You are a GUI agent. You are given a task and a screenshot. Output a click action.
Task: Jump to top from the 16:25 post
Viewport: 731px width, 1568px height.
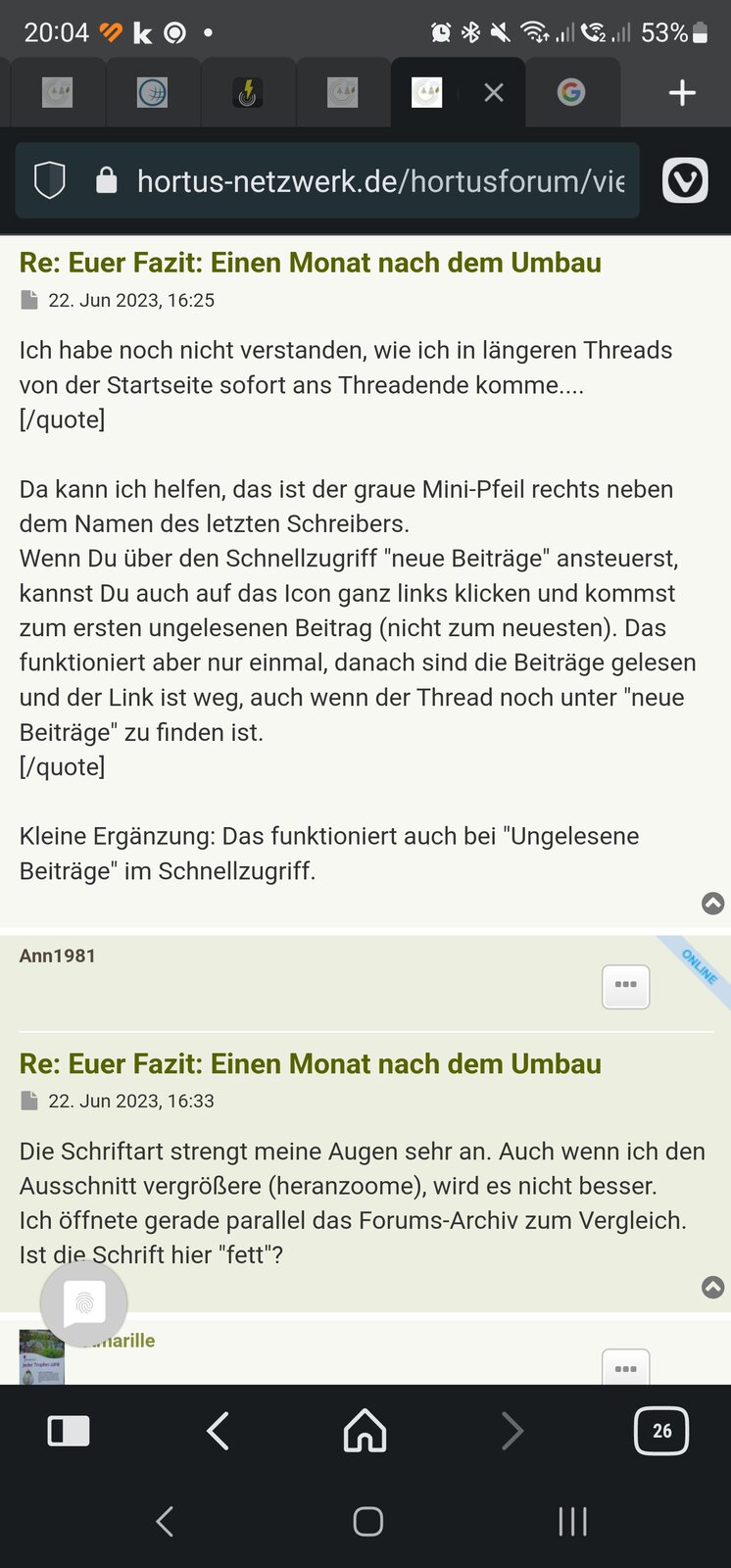[713, 904]
